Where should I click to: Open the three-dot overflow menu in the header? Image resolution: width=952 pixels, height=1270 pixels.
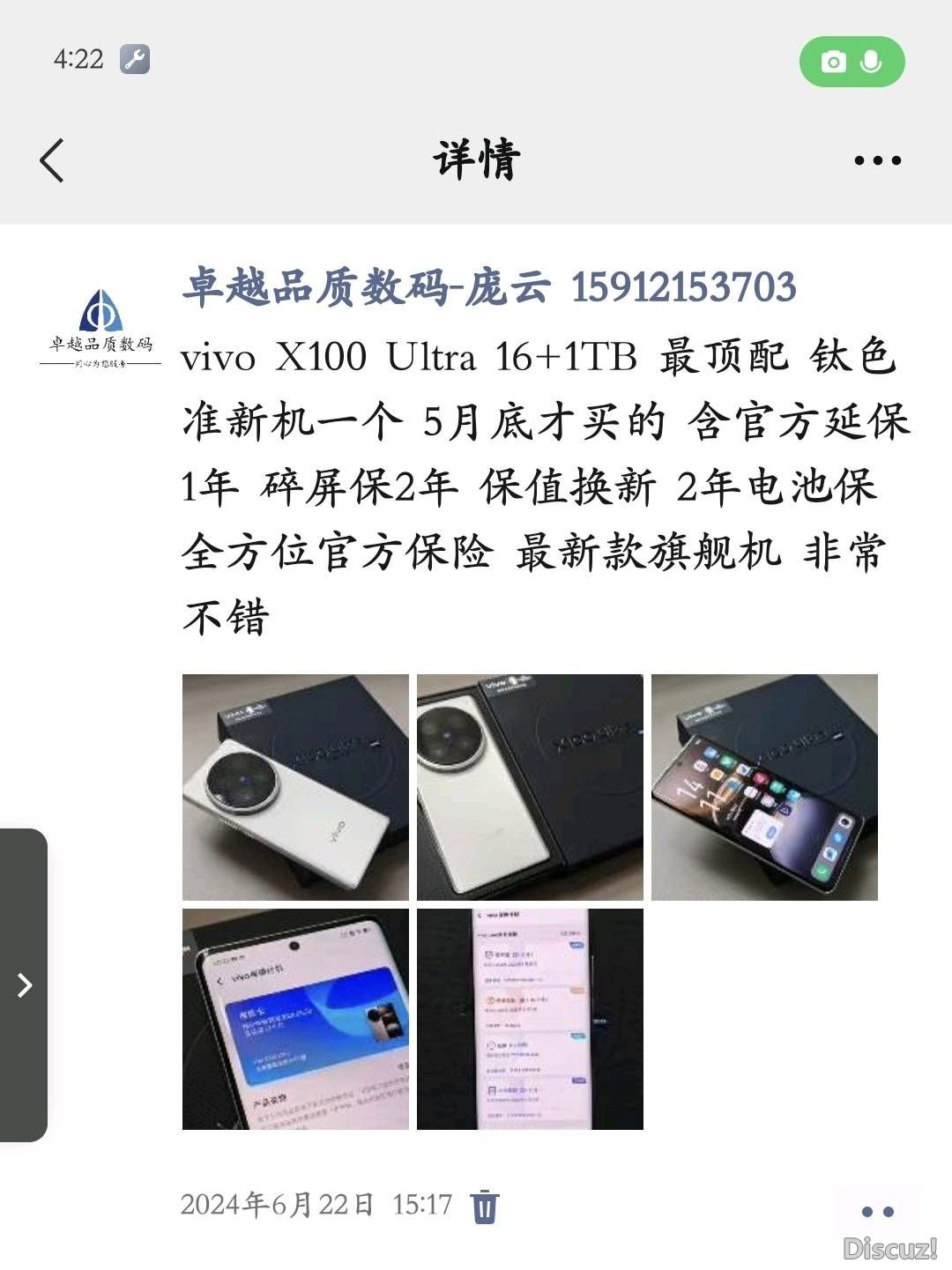point(877,160)
